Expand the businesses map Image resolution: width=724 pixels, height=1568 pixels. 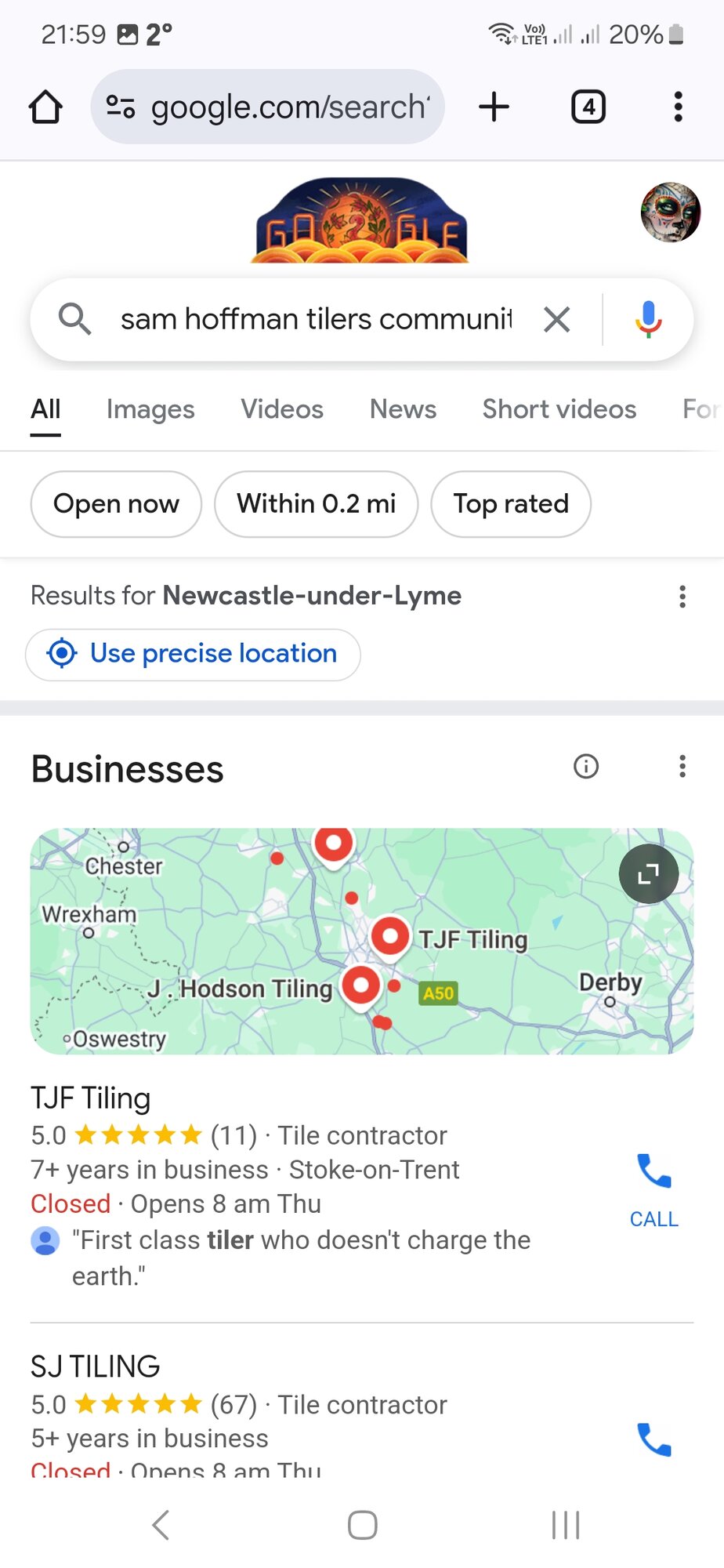(x=648, y=874)
